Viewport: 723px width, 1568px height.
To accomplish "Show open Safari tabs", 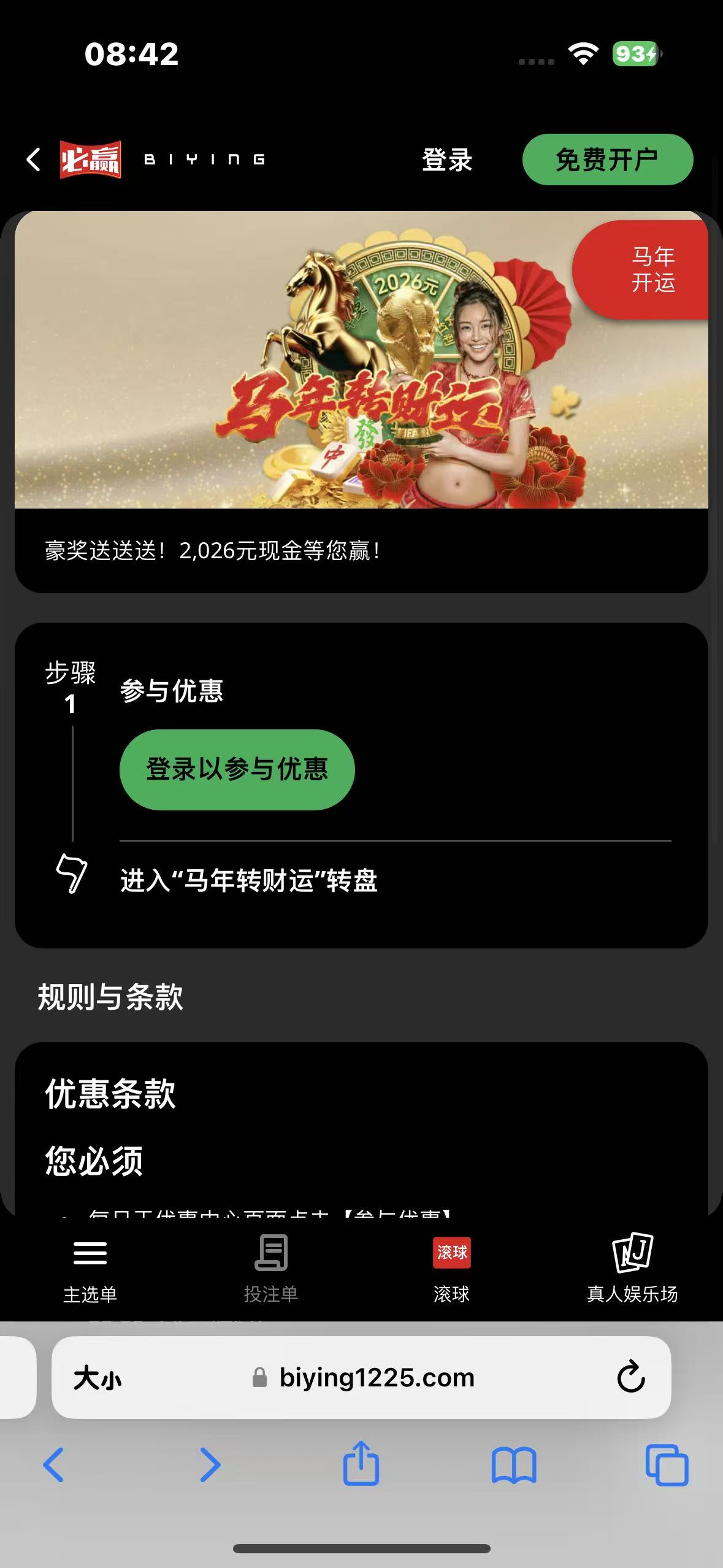I will coord(667,1465).
